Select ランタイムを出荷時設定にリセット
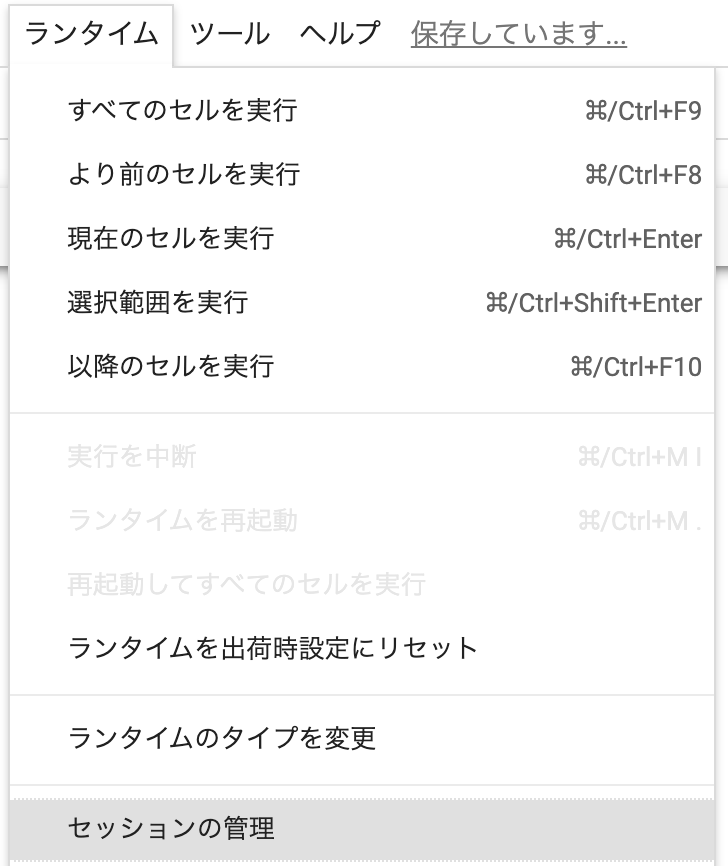The image size is (728, 866). pyautogui.click(x=273, y=647)
